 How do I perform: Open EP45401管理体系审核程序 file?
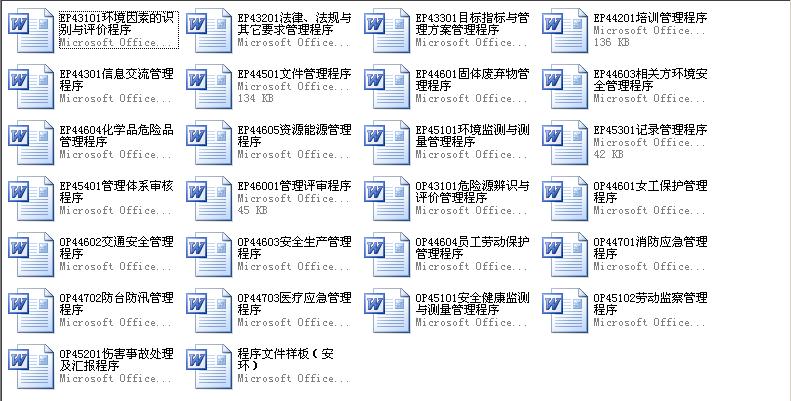click(31, 198)
